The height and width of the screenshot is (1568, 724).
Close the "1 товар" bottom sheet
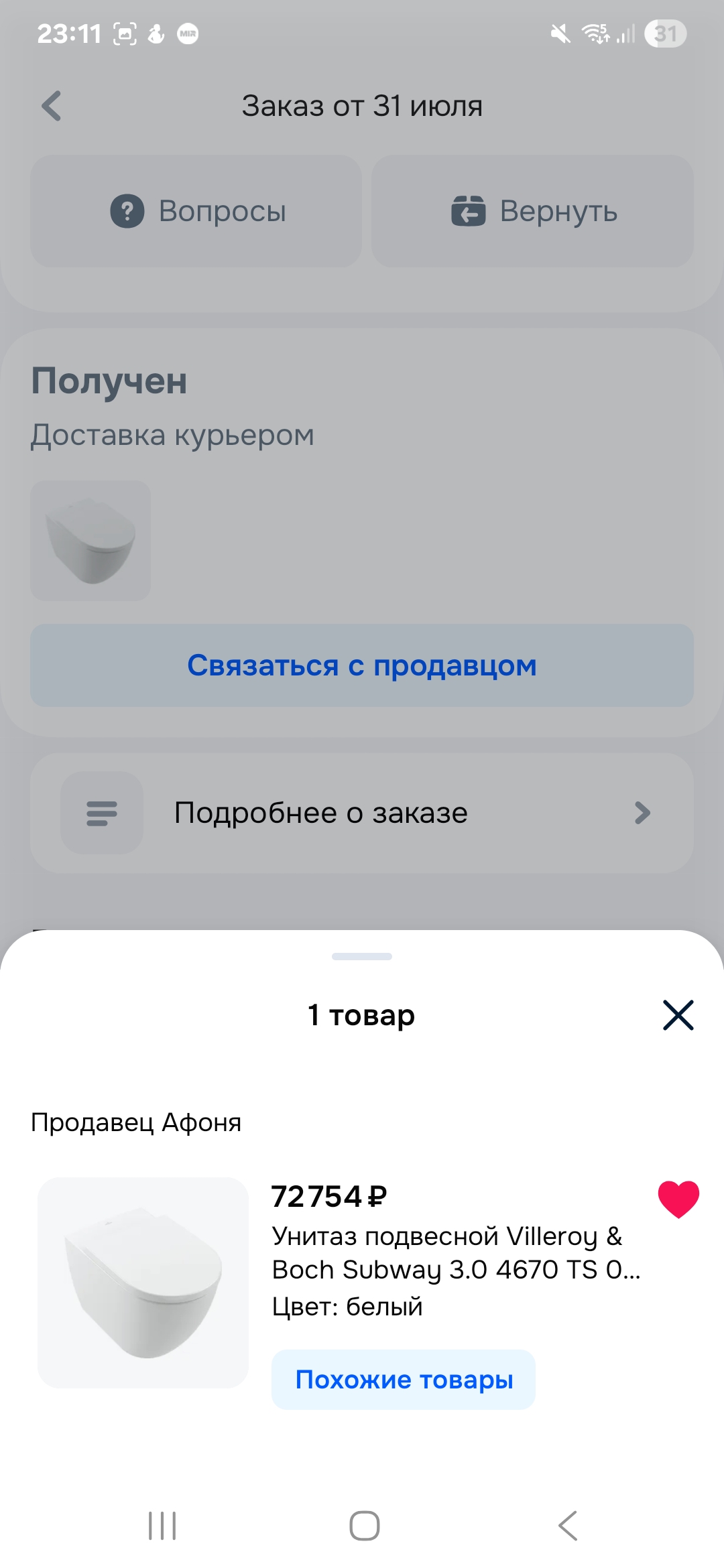pyautogui.click(x=678, y=1015)
